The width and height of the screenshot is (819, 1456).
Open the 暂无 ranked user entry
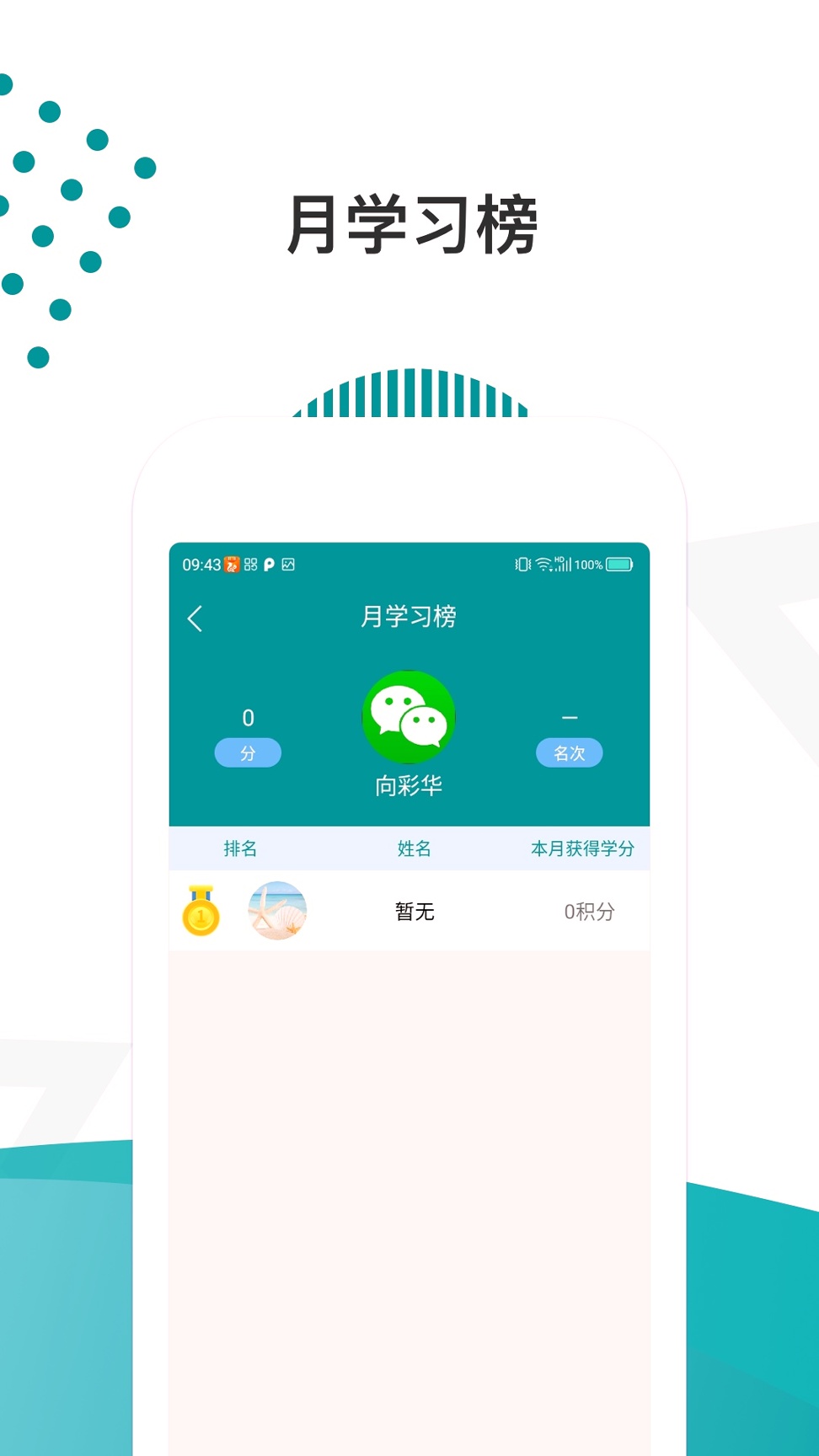414,910
